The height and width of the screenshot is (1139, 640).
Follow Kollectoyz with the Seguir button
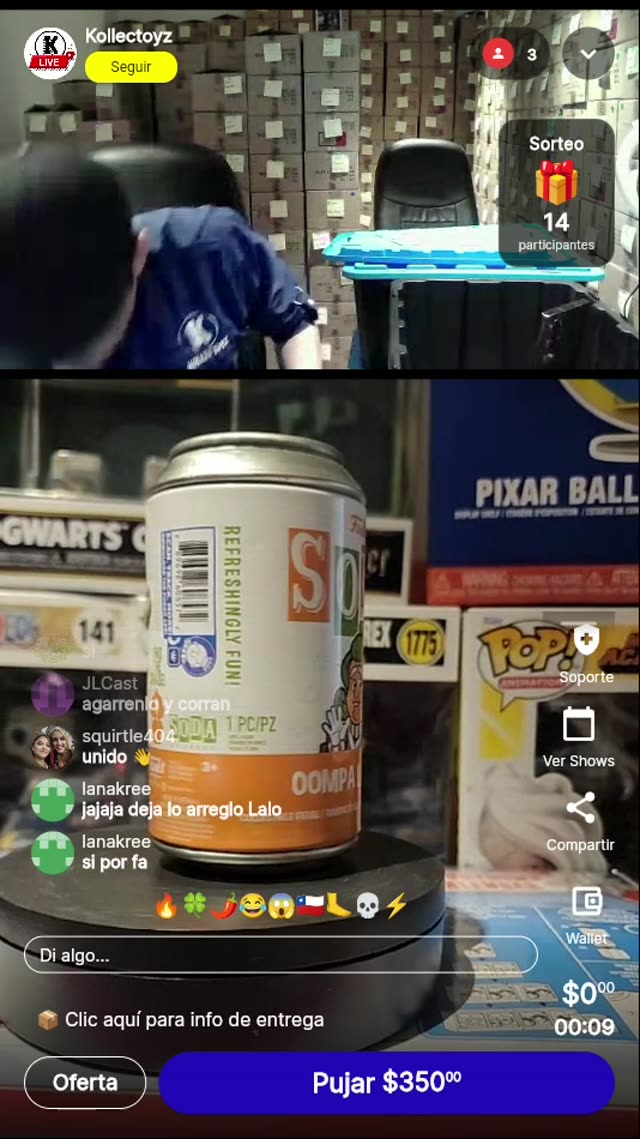click(131, 67)
